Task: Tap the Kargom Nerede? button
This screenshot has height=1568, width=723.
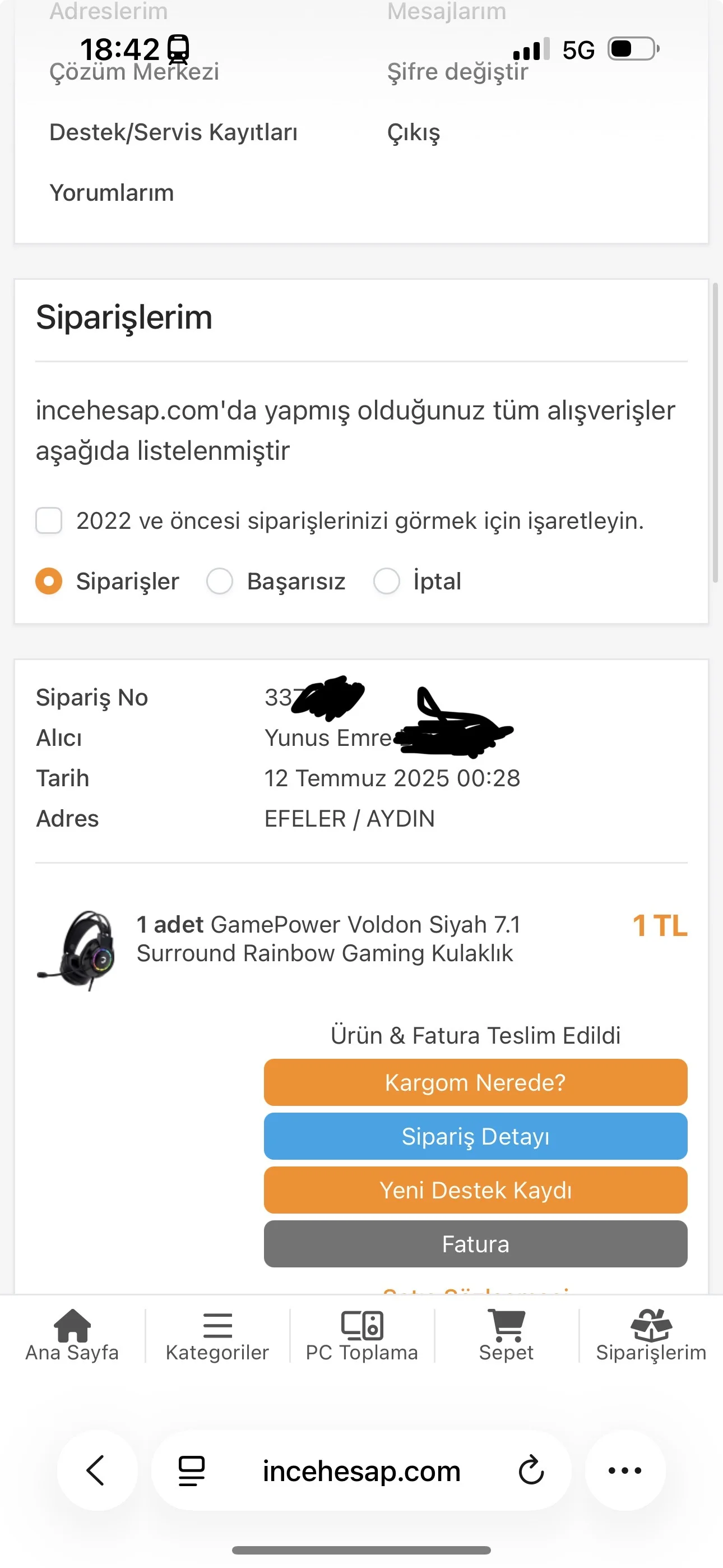Action: click(x=475, y=1082)
